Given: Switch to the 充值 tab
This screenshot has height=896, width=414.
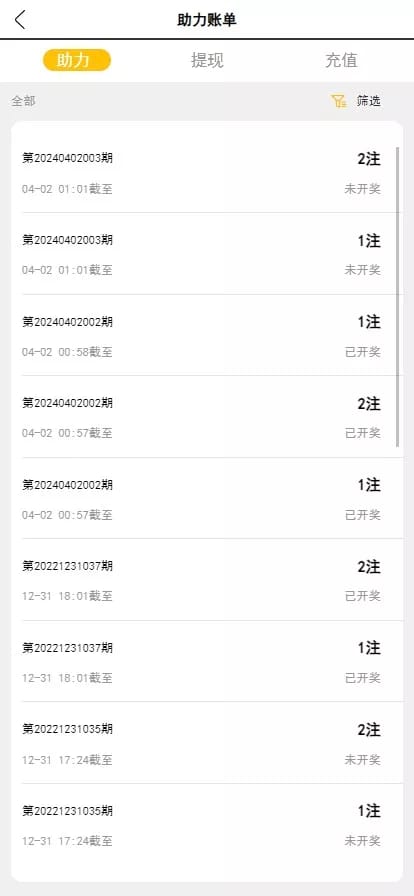Looking at the screenshot, I should tap(341, 60).
